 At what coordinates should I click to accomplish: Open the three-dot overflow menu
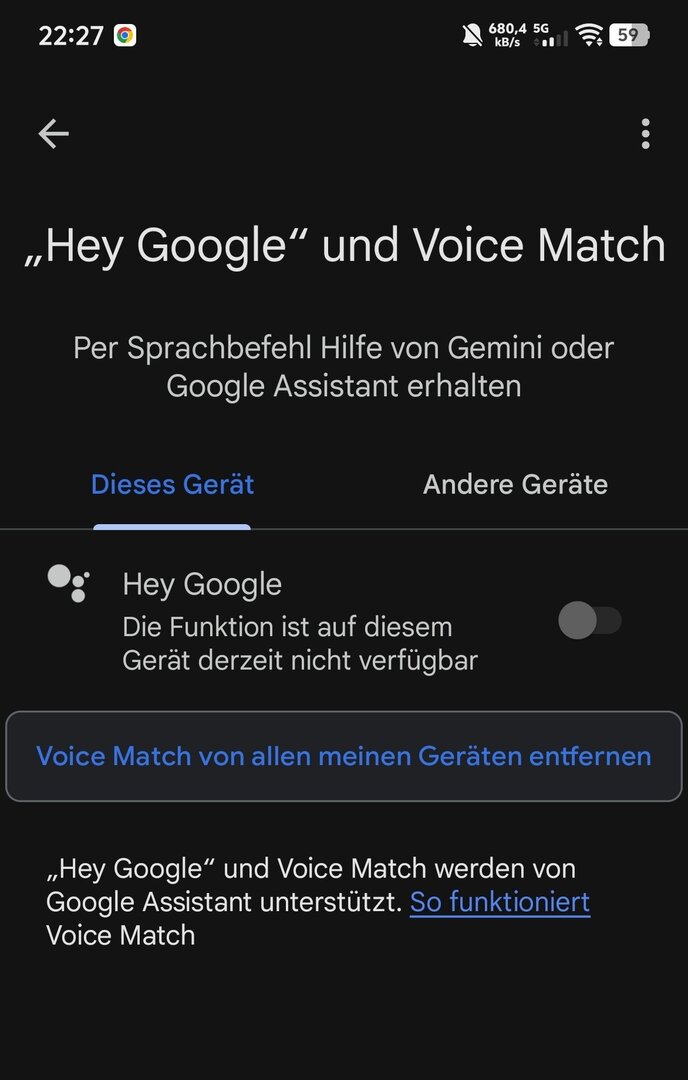pos(645,134)
